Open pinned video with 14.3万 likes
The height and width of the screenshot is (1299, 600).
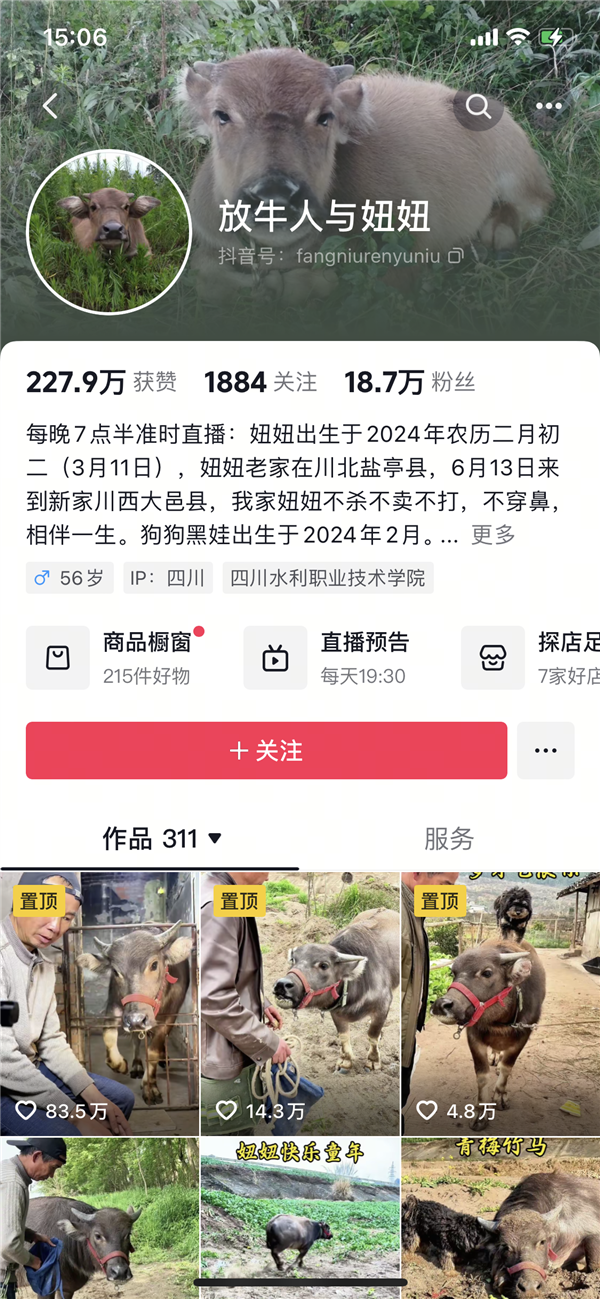[x=300, y=1004]
